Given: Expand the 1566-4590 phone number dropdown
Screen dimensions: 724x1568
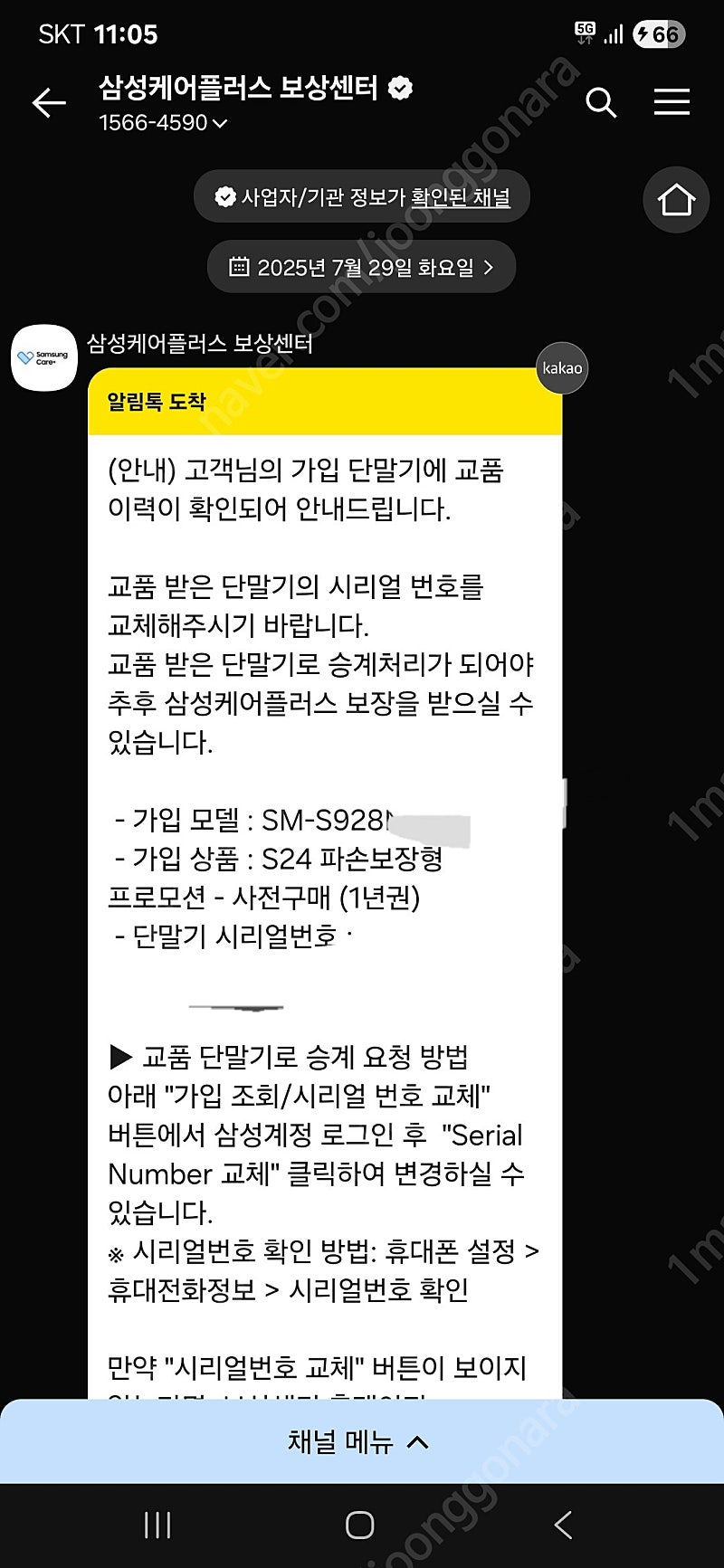Looking at the screenshot, I should (x=163, y=122).
